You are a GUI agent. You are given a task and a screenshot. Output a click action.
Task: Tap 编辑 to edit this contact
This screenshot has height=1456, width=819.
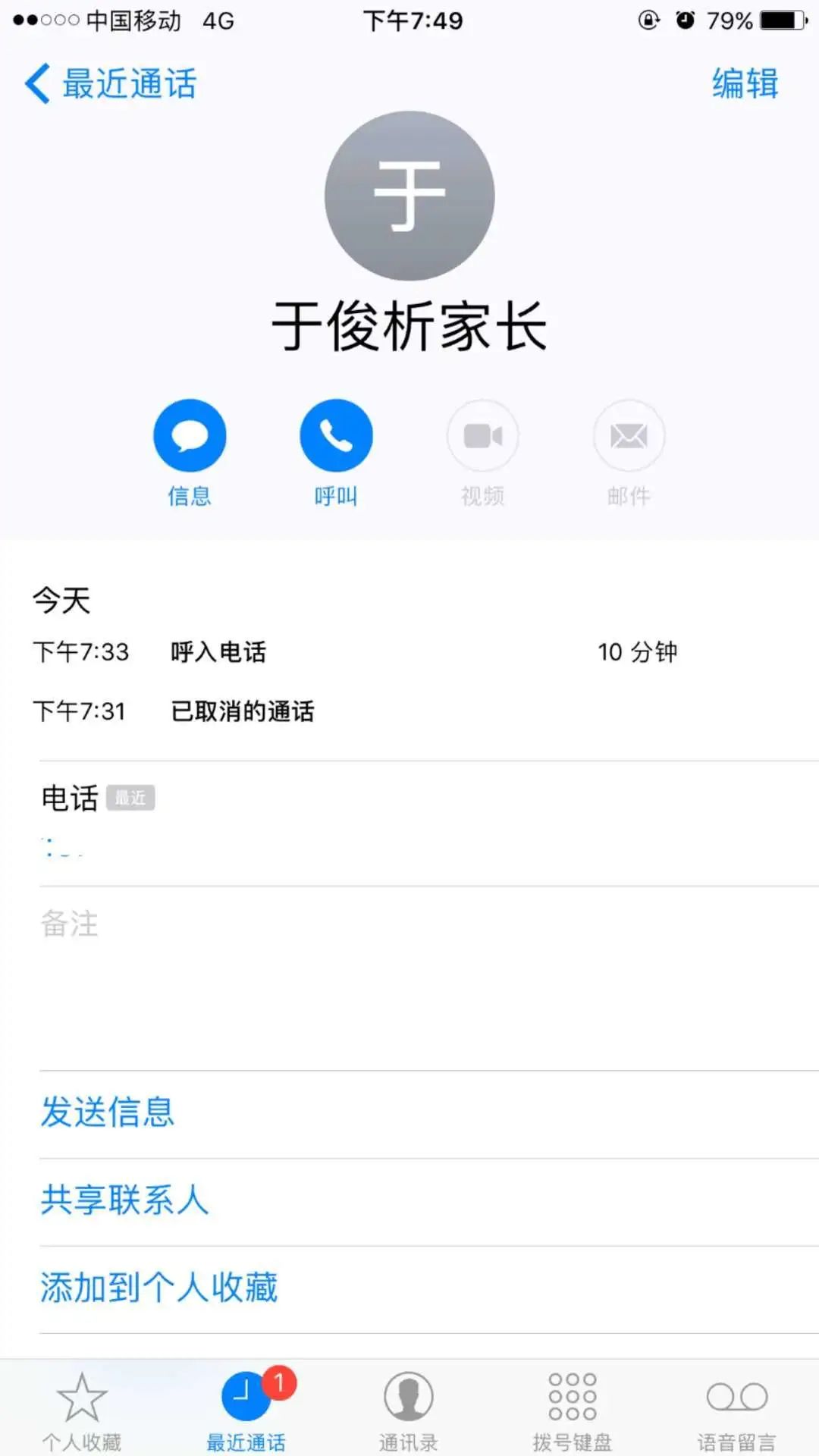[745, 83]
